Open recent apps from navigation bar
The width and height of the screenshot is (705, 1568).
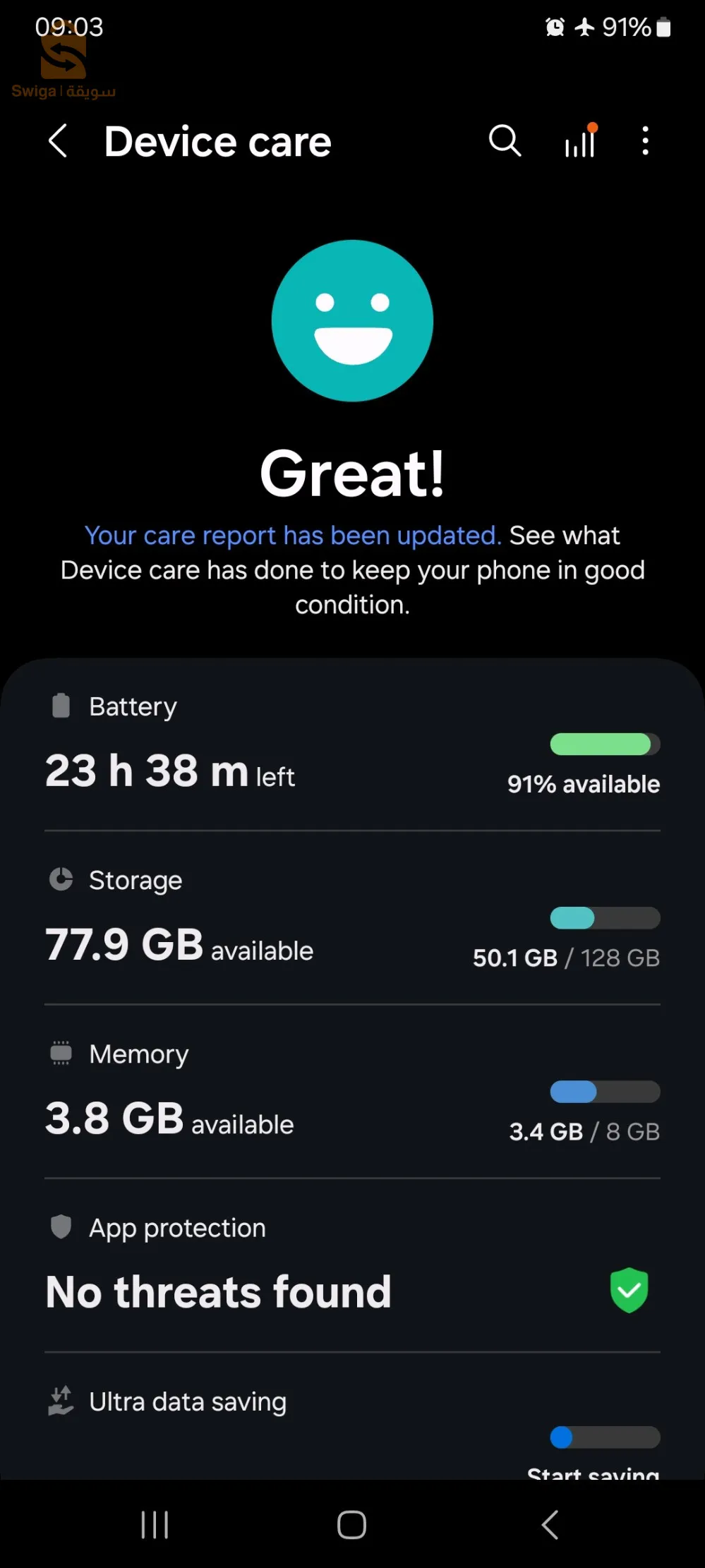pyautogui.click(x=155, y=1524)
